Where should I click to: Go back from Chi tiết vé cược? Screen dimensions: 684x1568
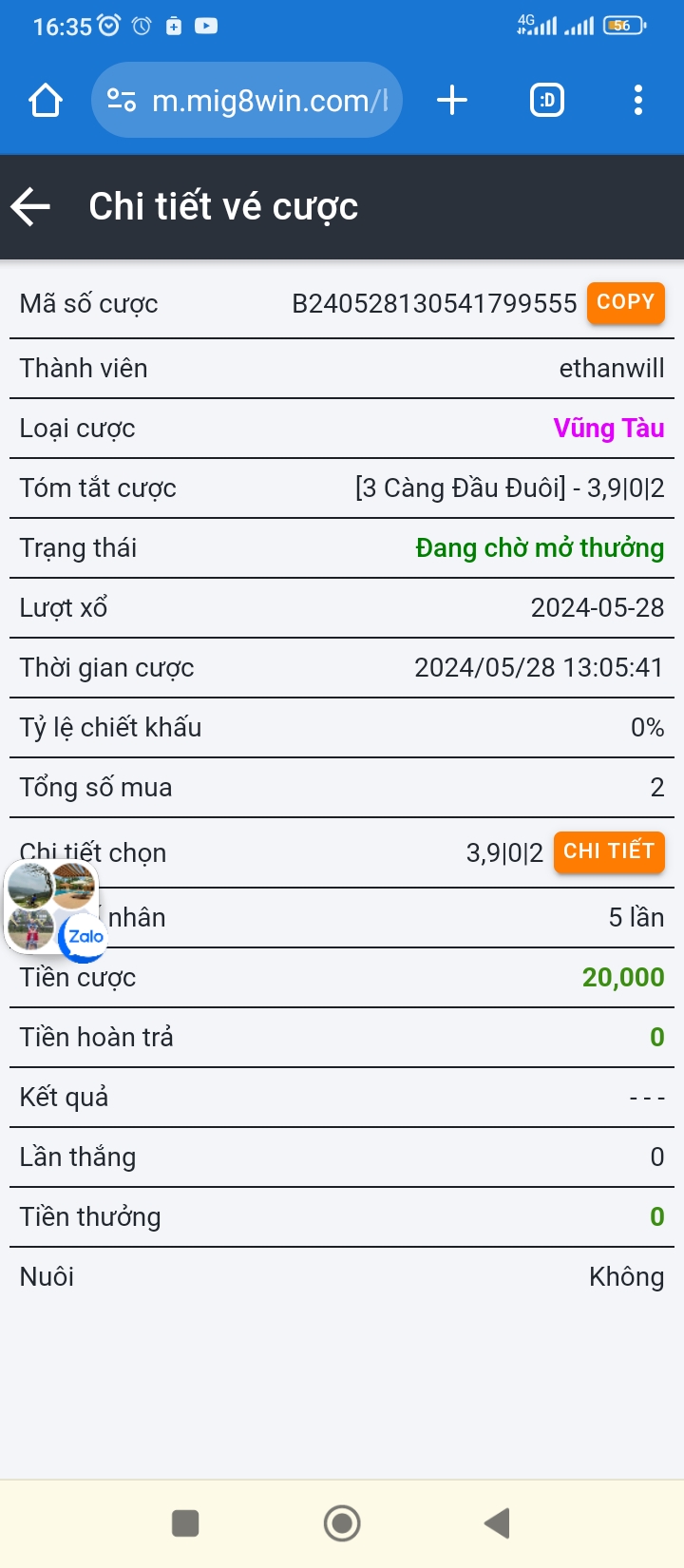(30, 206)
